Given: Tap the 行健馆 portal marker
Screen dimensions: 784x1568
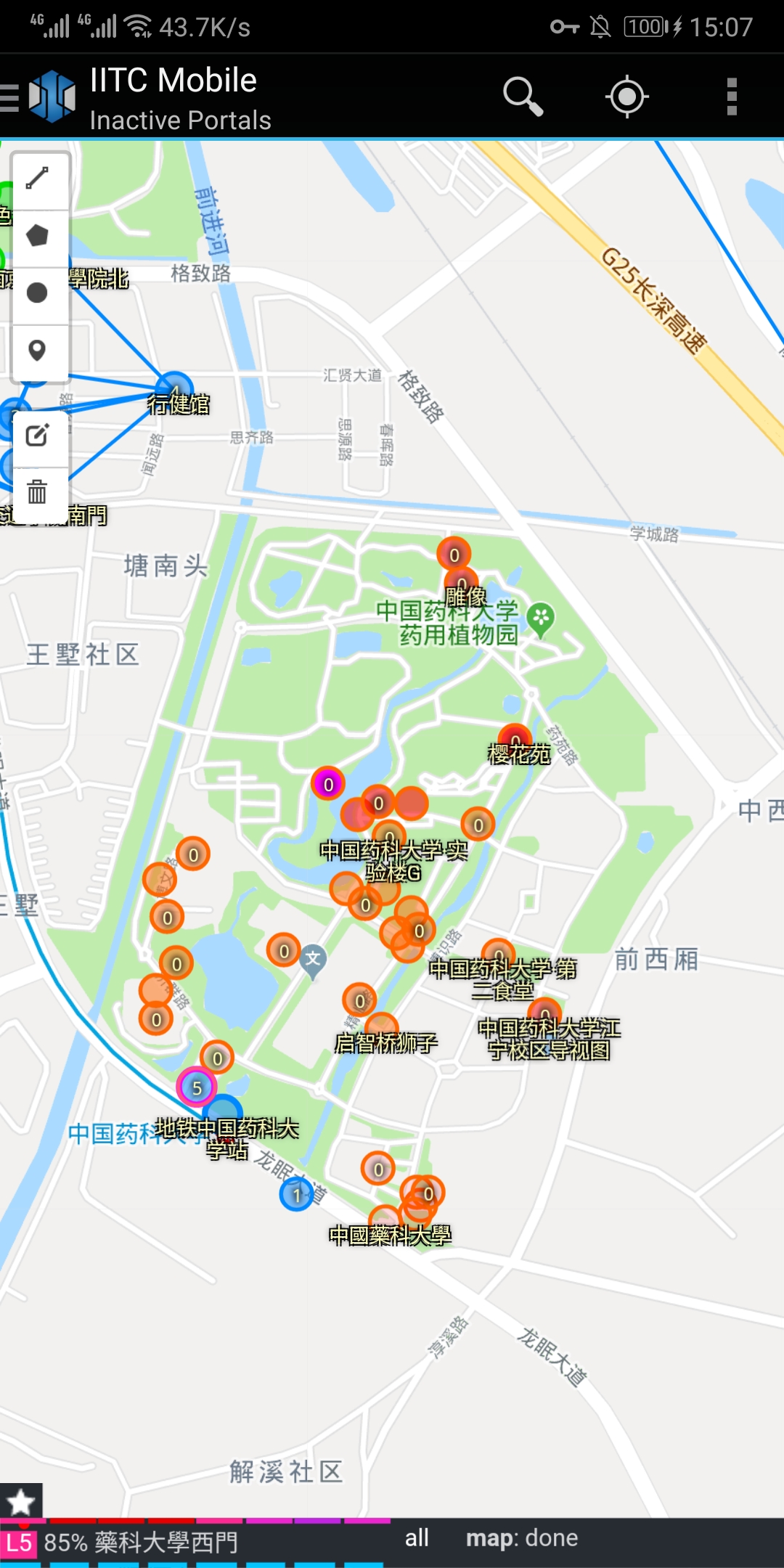Looking at the screenshot, I should 174,388.
